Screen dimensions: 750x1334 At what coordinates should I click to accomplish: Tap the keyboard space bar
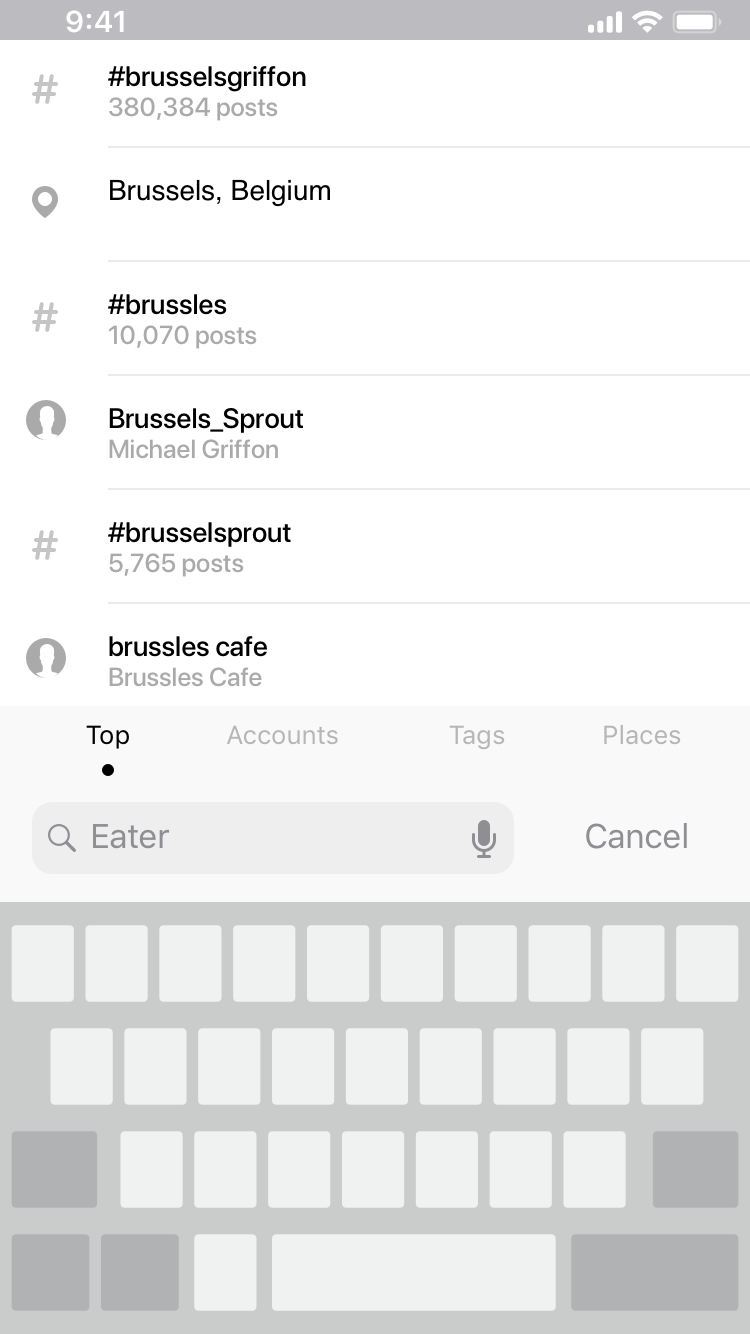414,1272
